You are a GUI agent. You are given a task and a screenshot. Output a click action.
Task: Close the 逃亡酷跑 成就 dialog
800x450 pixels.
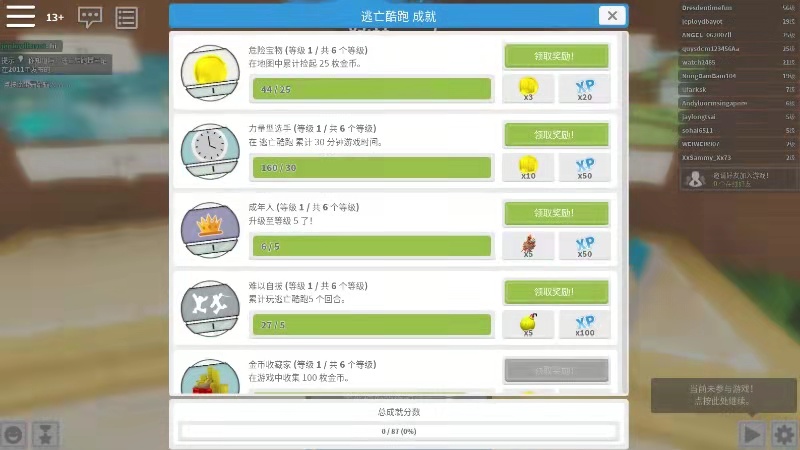612,16
